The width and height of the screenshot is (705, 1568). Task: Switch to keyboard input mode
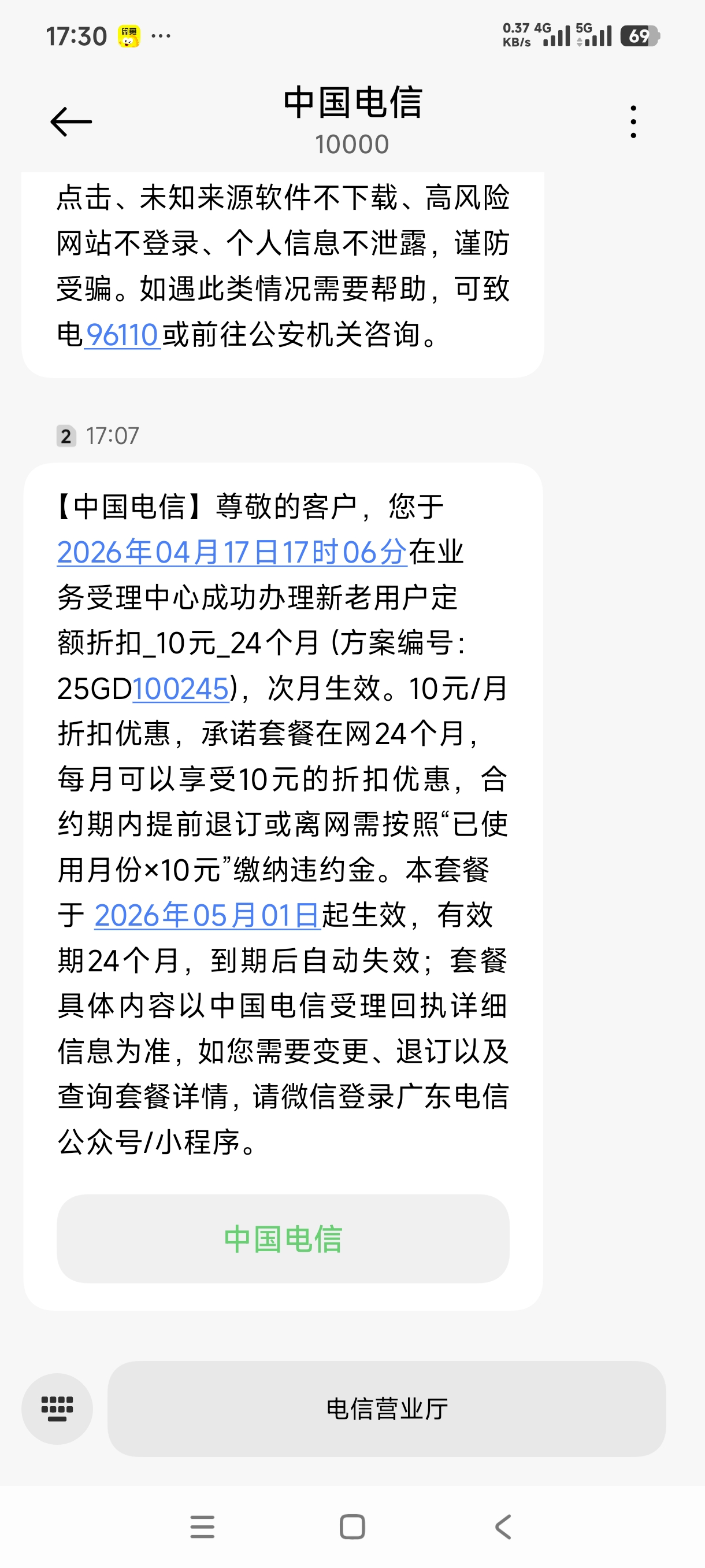(57, 1408)
